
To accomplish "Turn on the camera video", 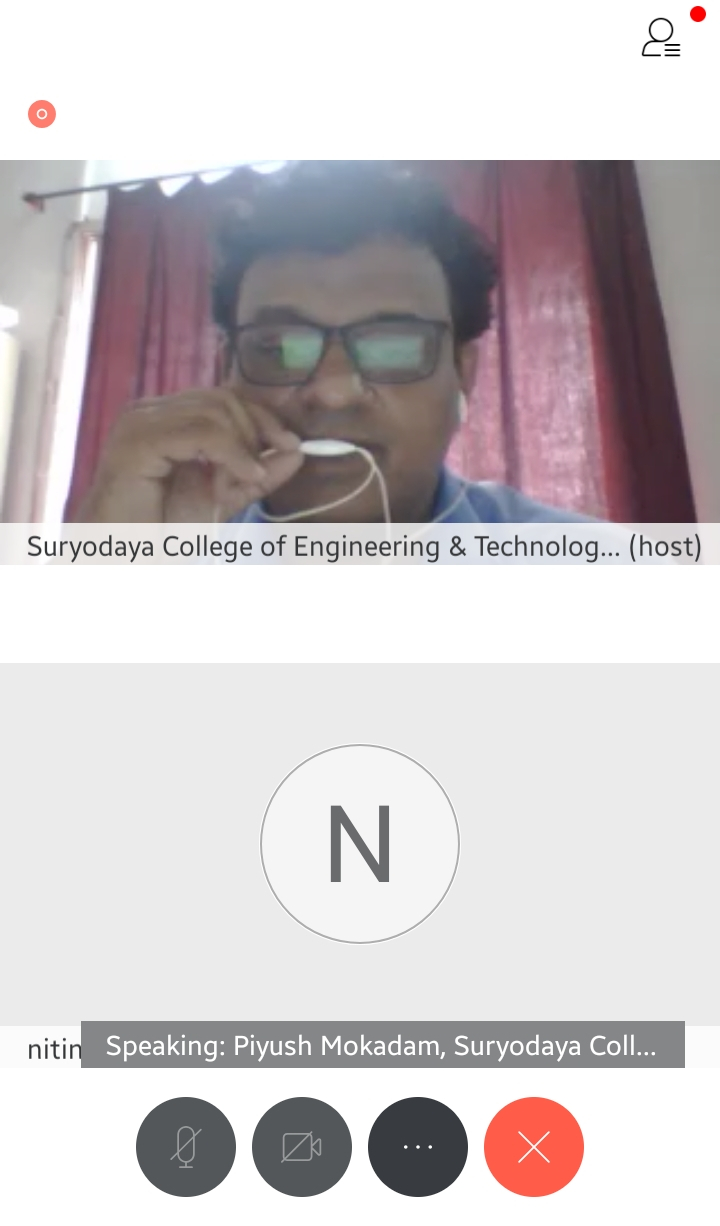I will (x=302, y=1147).
